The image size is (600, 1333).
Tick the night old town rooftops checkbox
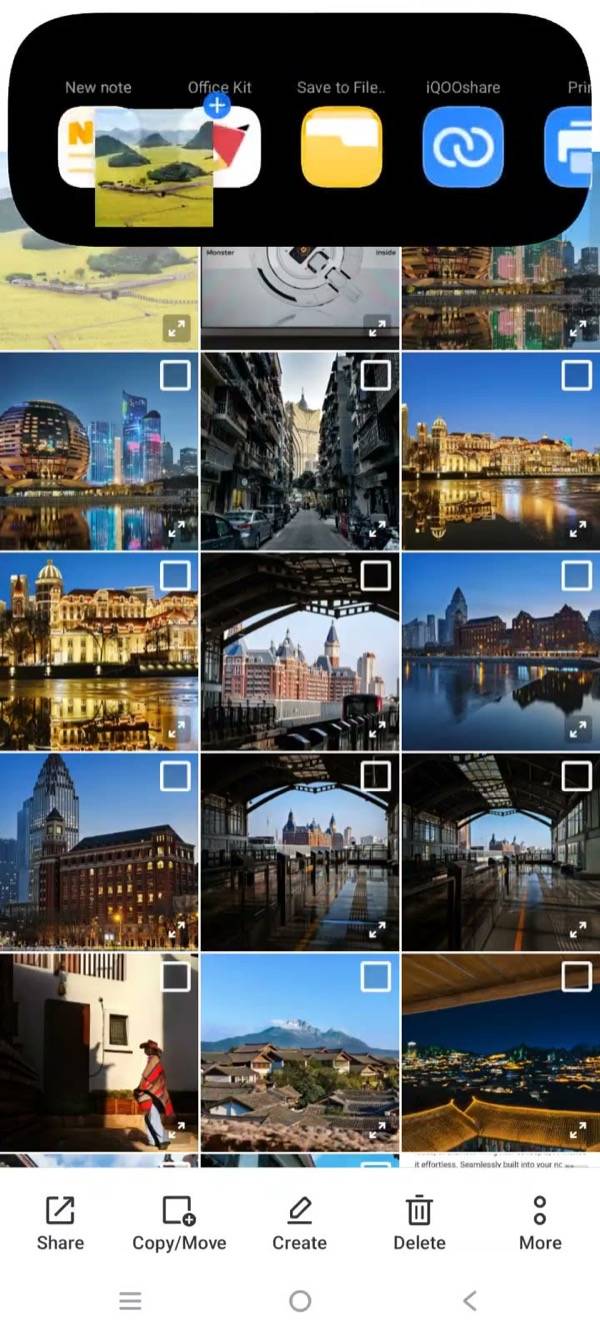577,977
